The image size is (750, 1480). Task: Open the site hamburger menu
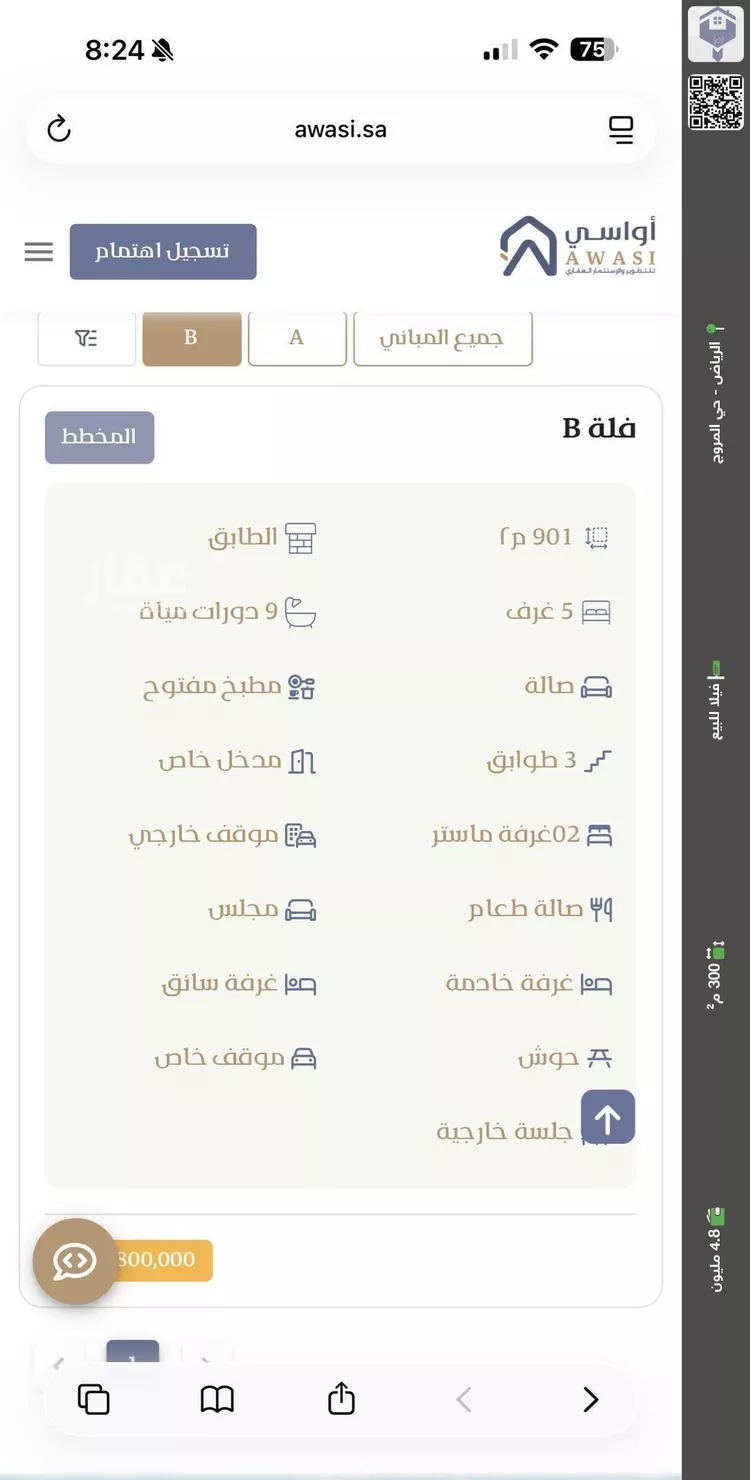tap(38, 251)
